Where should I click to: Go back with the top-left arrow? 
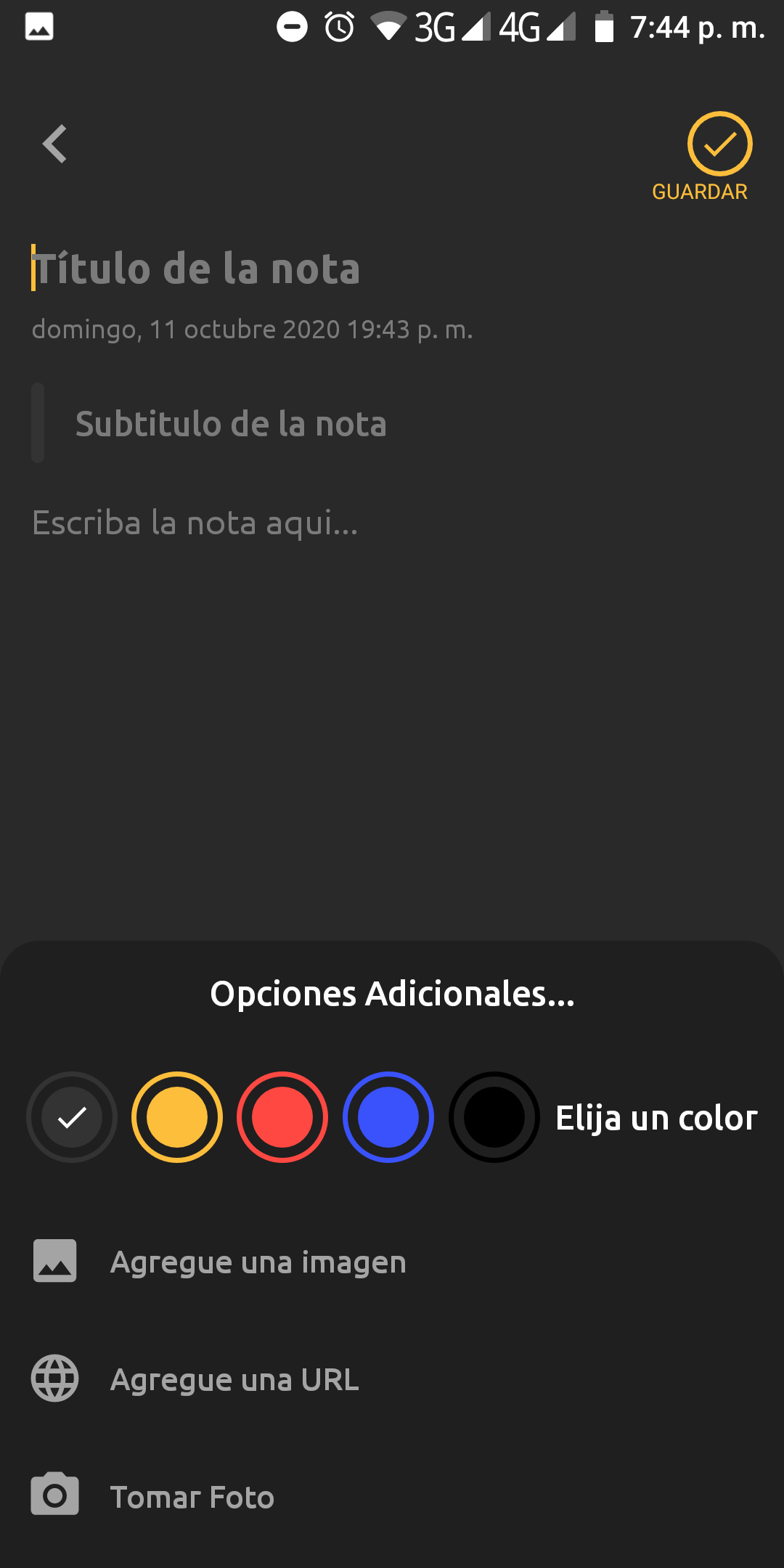point(55,144)
